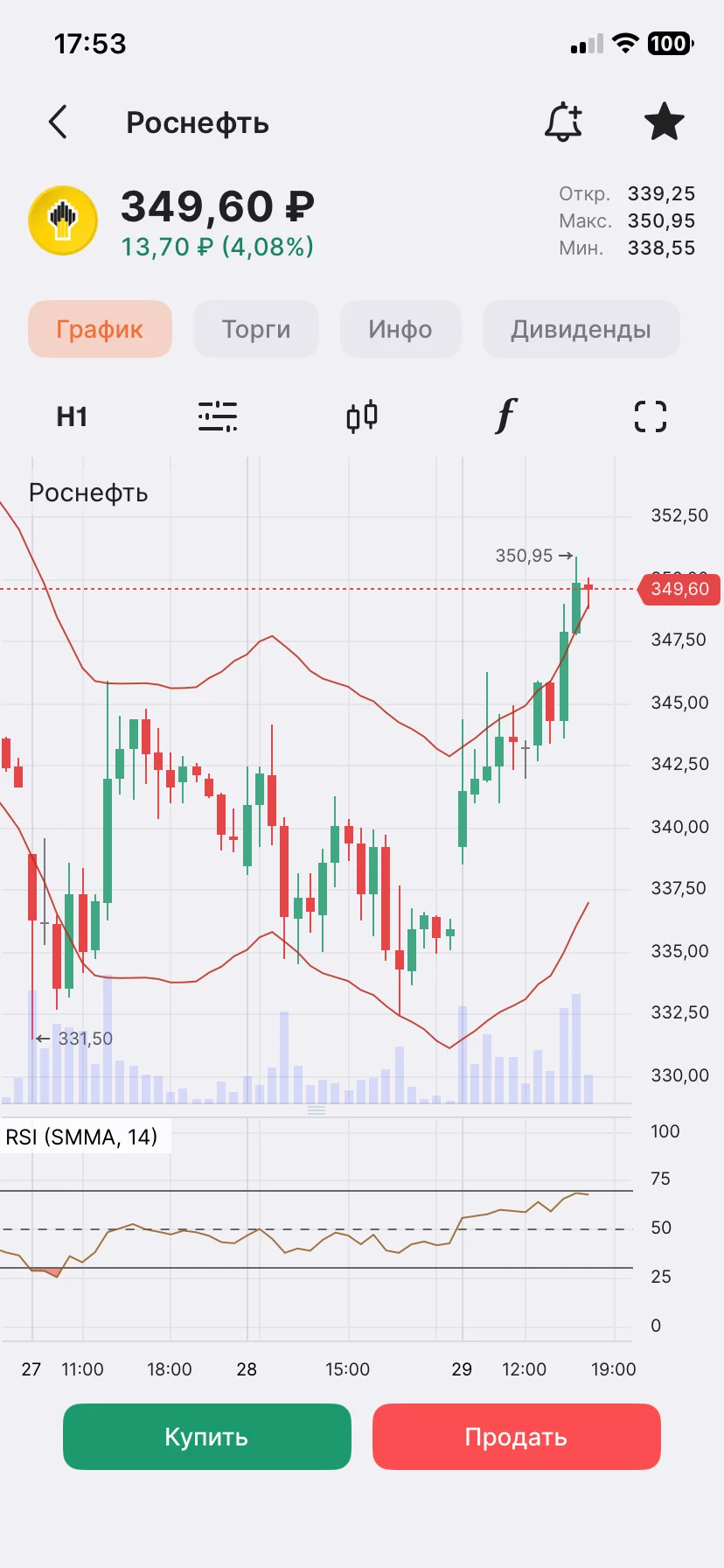Viewport: 724px width, 1568px height.
Task: Expand the chart to full screen
Action: (650, 416)
